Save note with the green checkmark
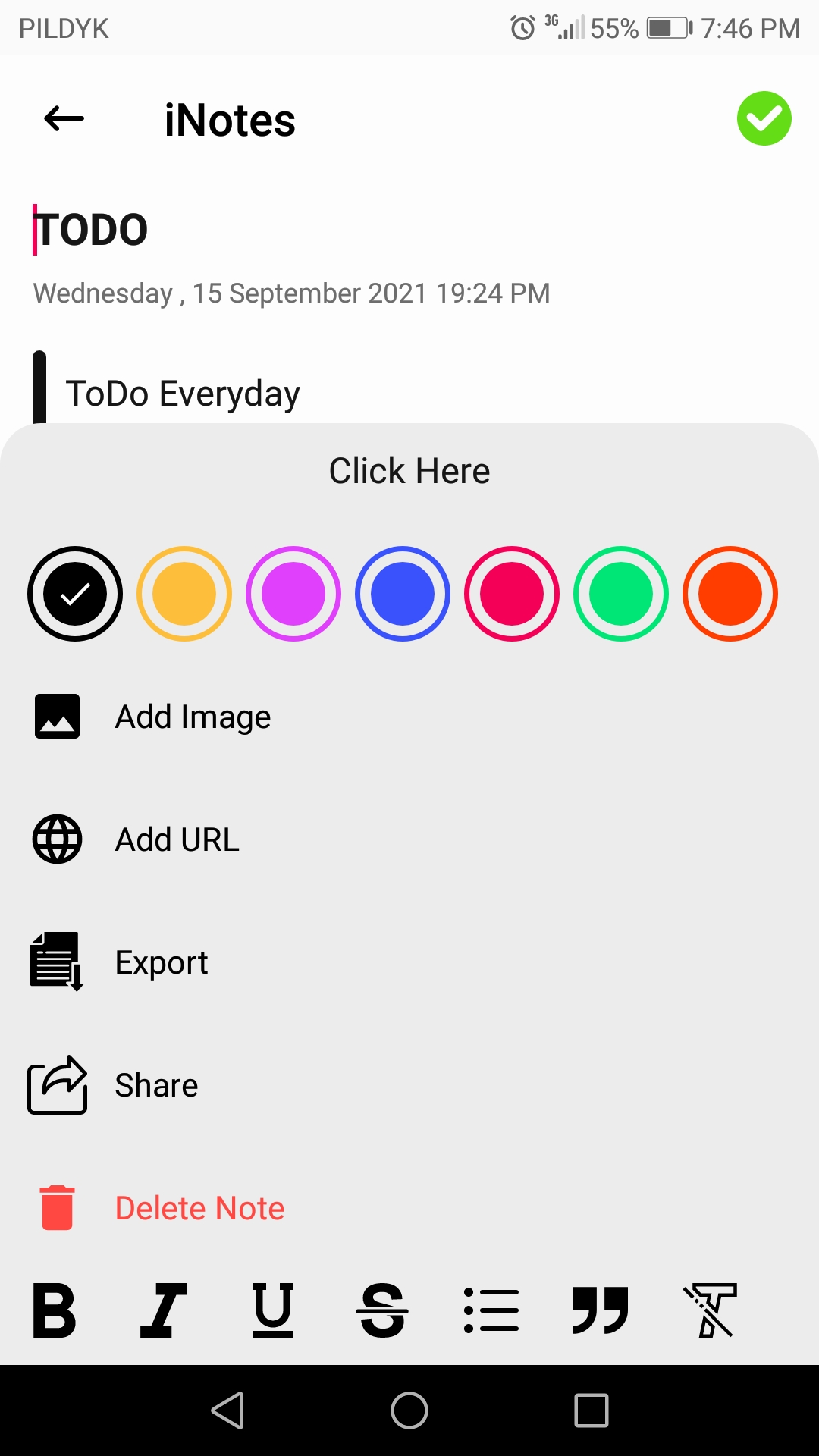819x1456 pixels. tap(764, 118)
